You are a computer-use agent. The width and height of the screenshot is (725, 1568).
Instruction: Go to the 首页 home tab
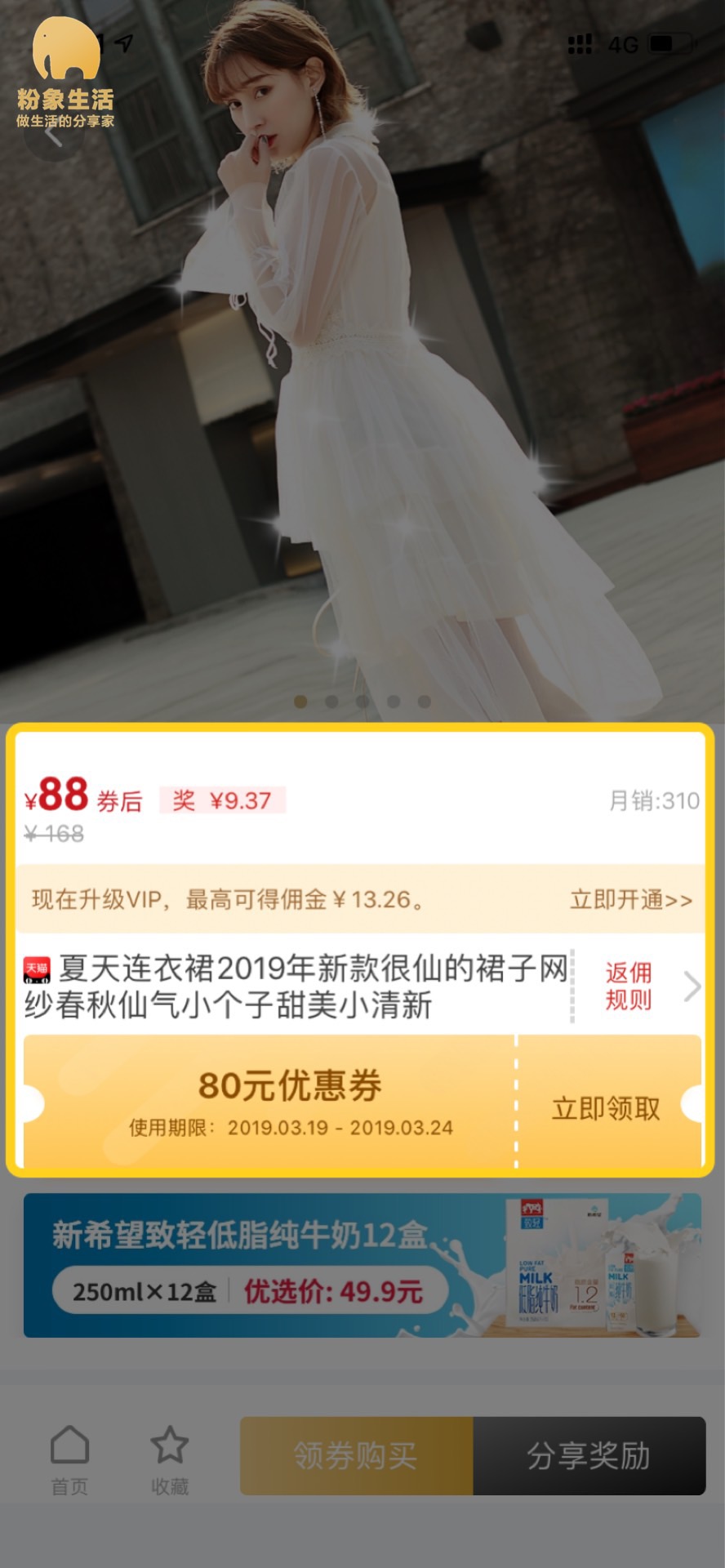[x=69, y=1460]
